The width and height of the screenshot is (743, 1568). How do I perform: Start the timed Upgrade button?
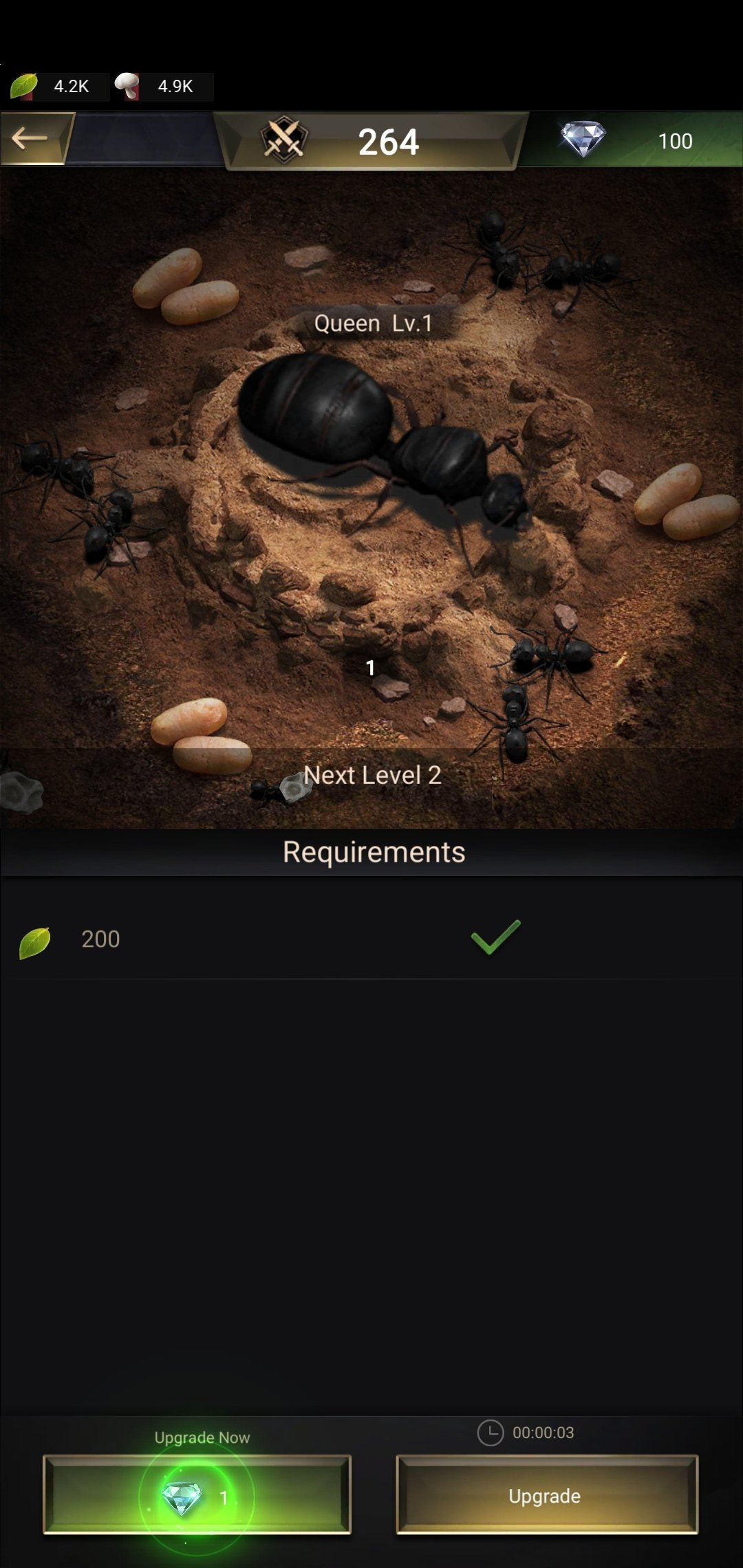click(x=547, y=1494)
